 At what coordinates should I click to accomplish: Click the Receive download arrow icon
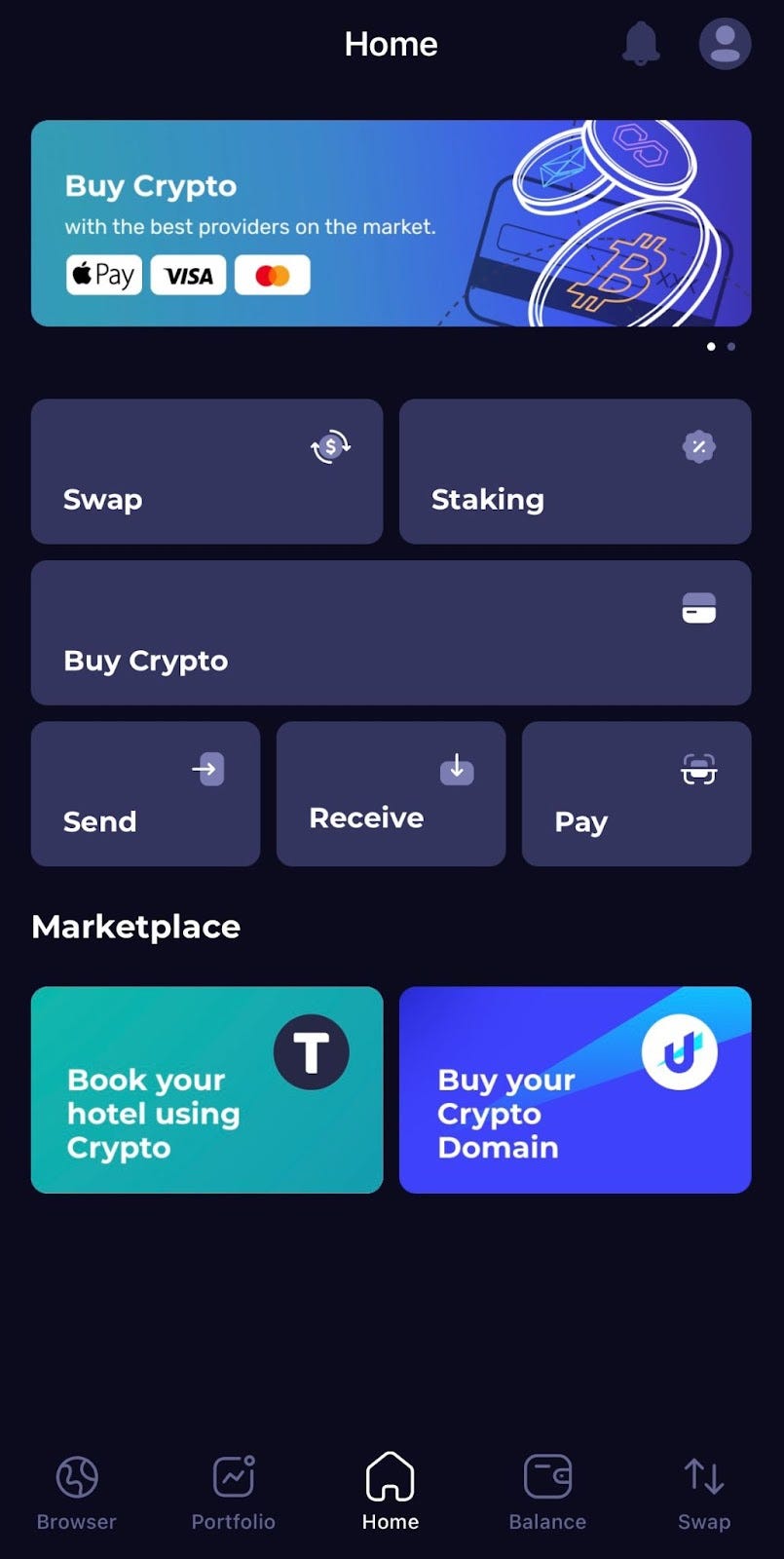[456, 769]
